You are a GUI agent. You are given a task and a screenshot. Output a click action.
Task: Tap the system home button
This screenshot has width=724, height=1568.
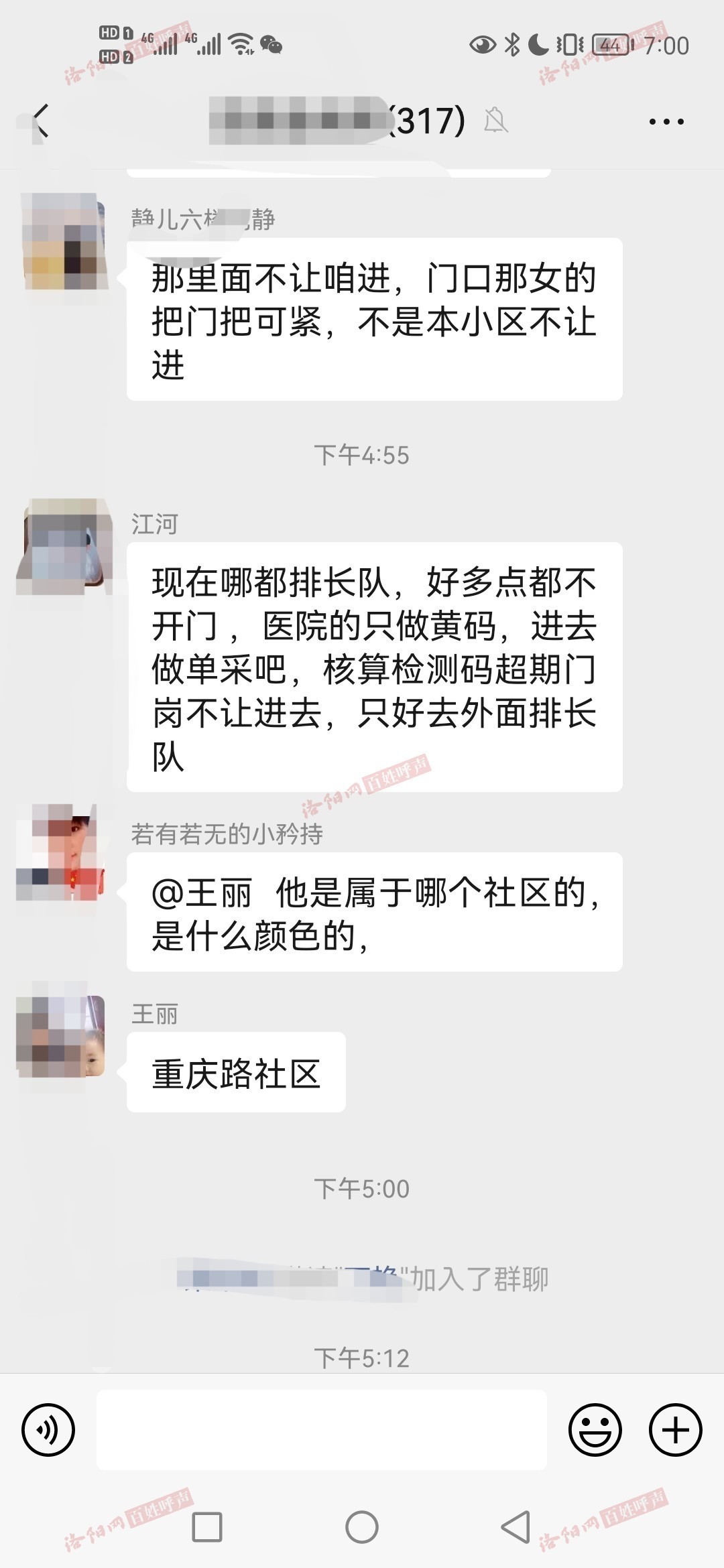pyautogui.click(x=362, y=1528)
